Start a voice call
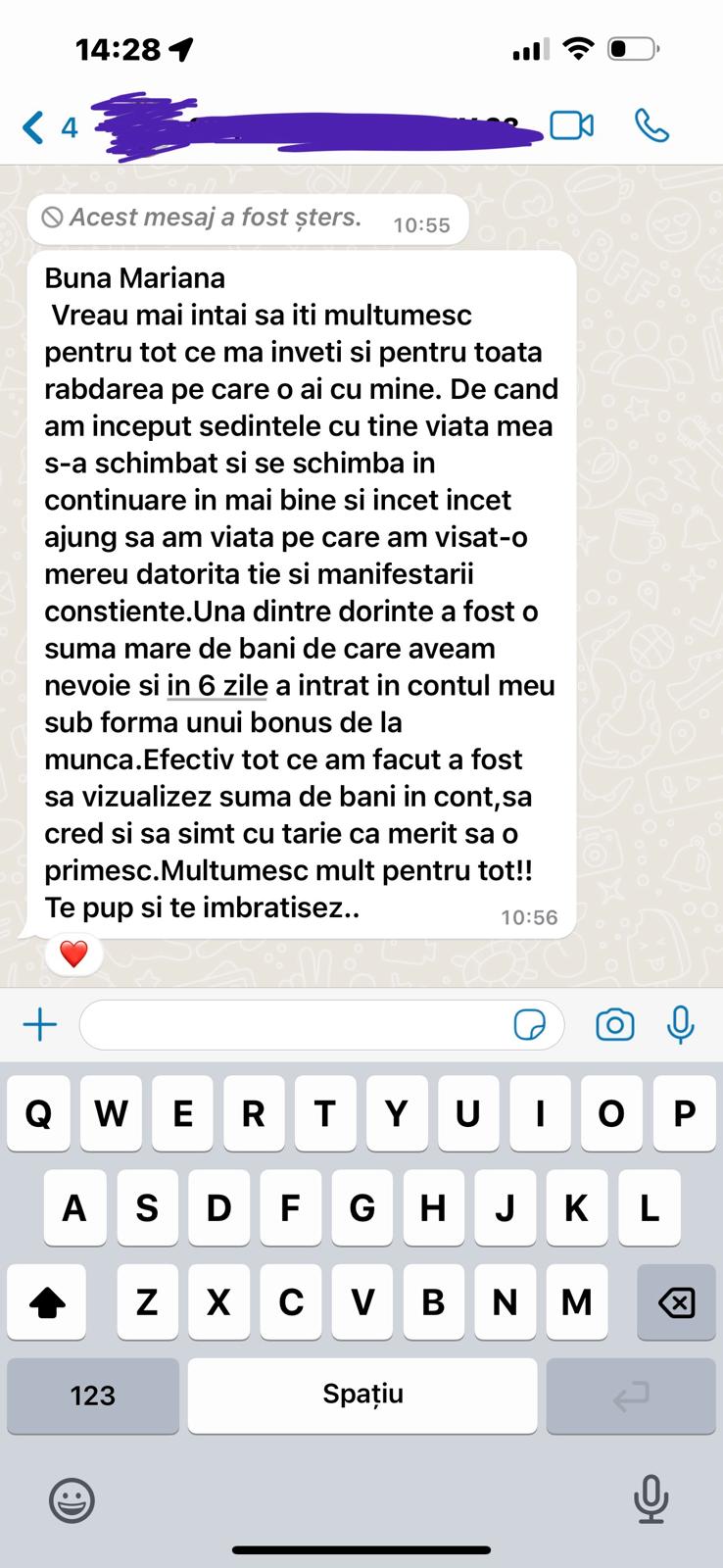Image resolution: width=723 pixels, height=1568 pixels. (x=651, y=126)
